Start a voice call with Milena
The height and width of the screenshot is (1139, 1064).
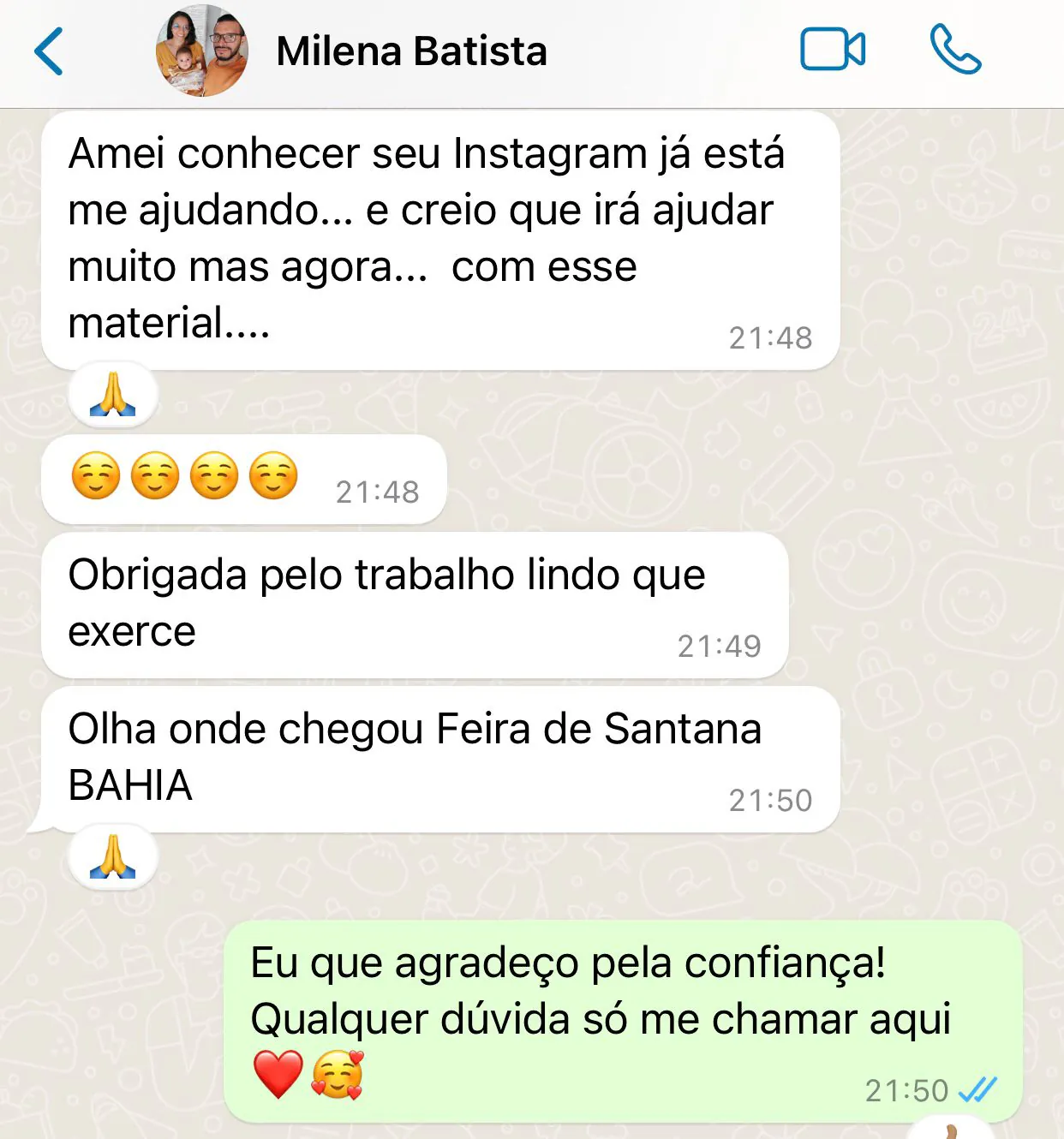(x=955, y=50)
